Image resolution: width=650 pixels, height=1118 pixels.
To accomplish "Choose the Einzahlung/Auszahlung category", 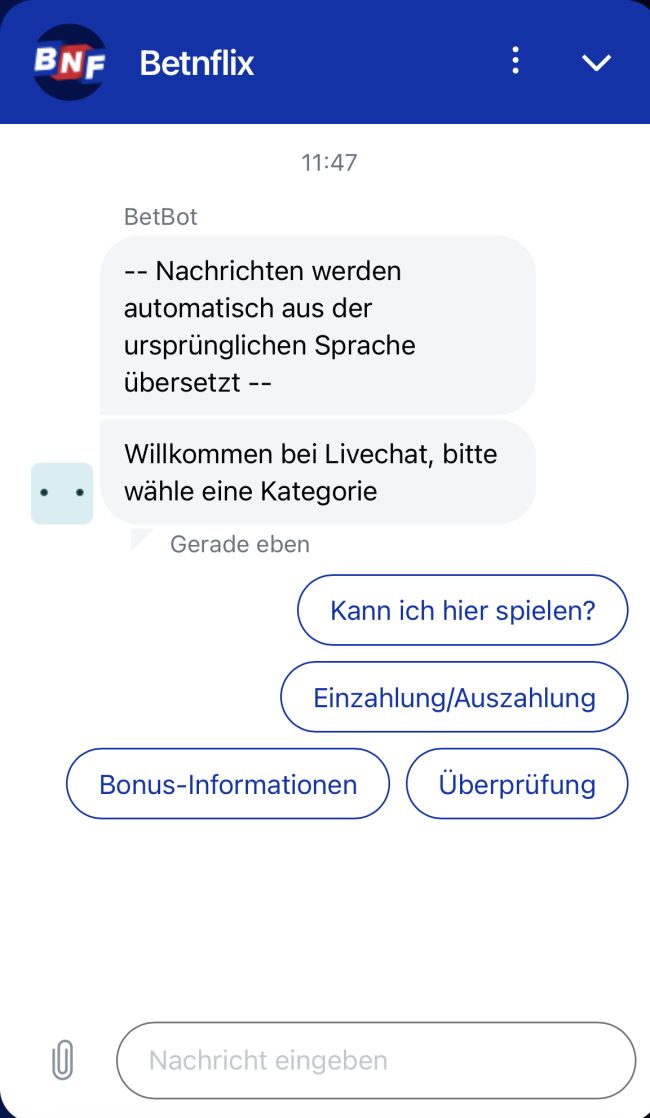I will (x=454, y=697).
